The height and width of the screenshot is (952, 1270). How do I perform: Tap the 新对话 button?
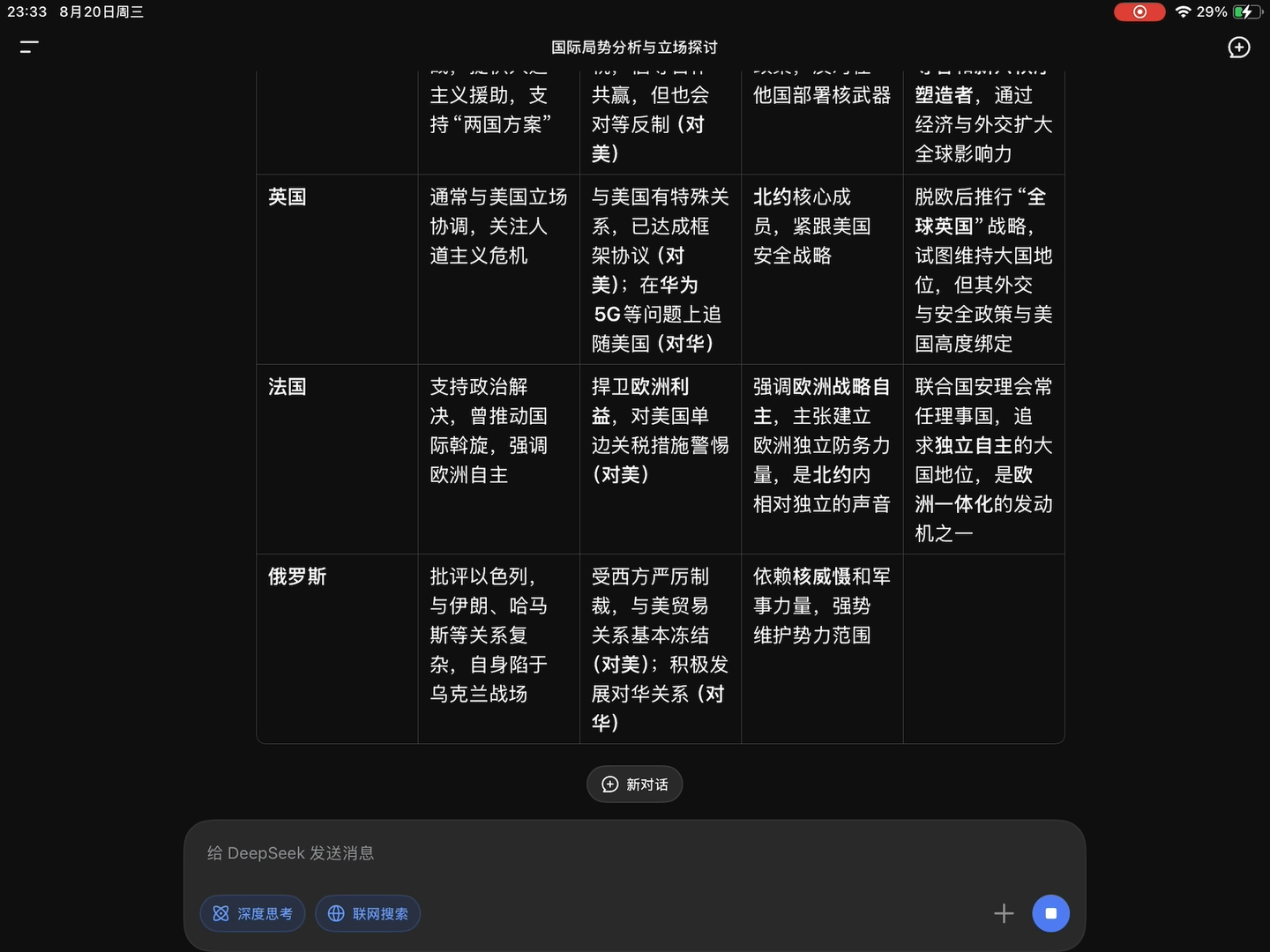pyautogui.click(x=634, y=785)
